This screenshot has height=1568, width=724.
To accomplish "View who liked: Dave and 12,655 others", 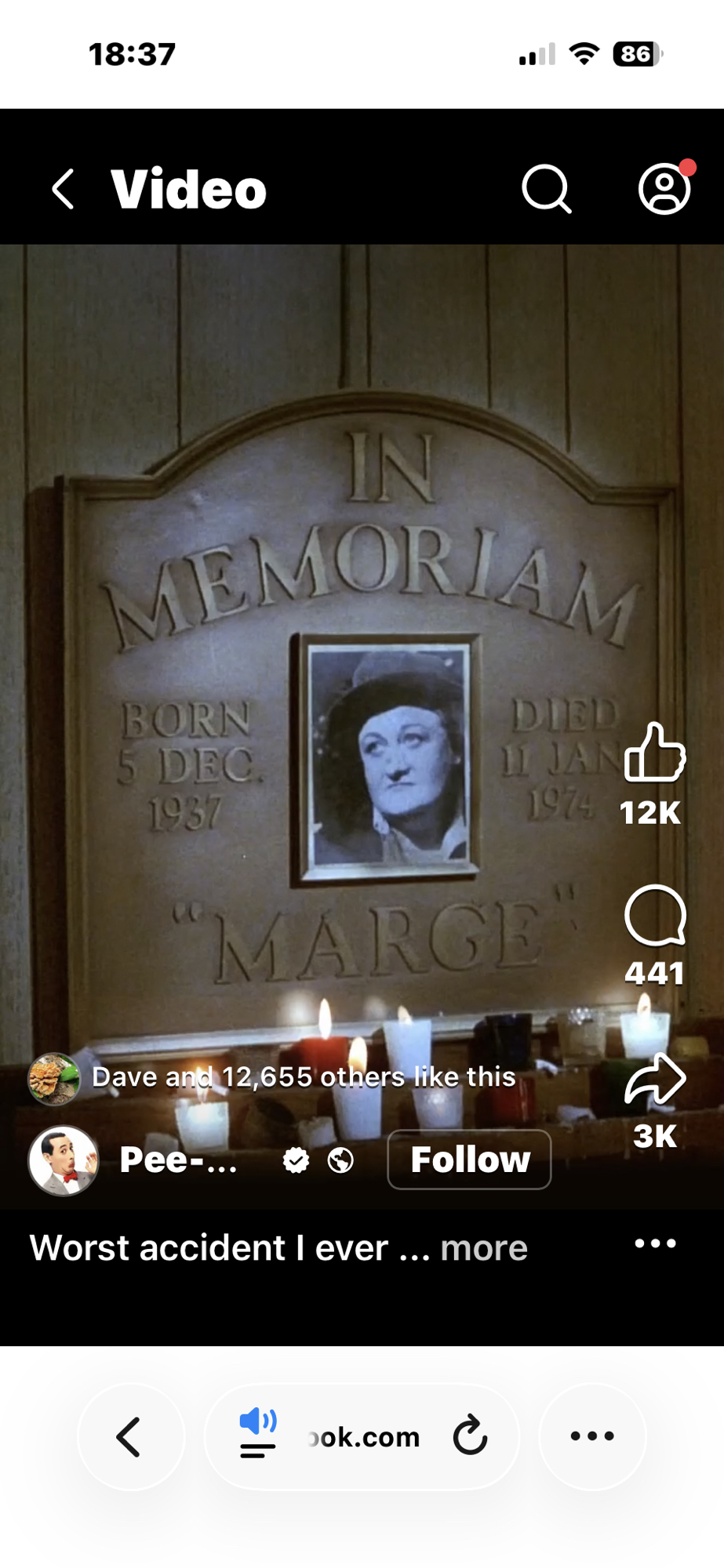I will (303, 1077).
